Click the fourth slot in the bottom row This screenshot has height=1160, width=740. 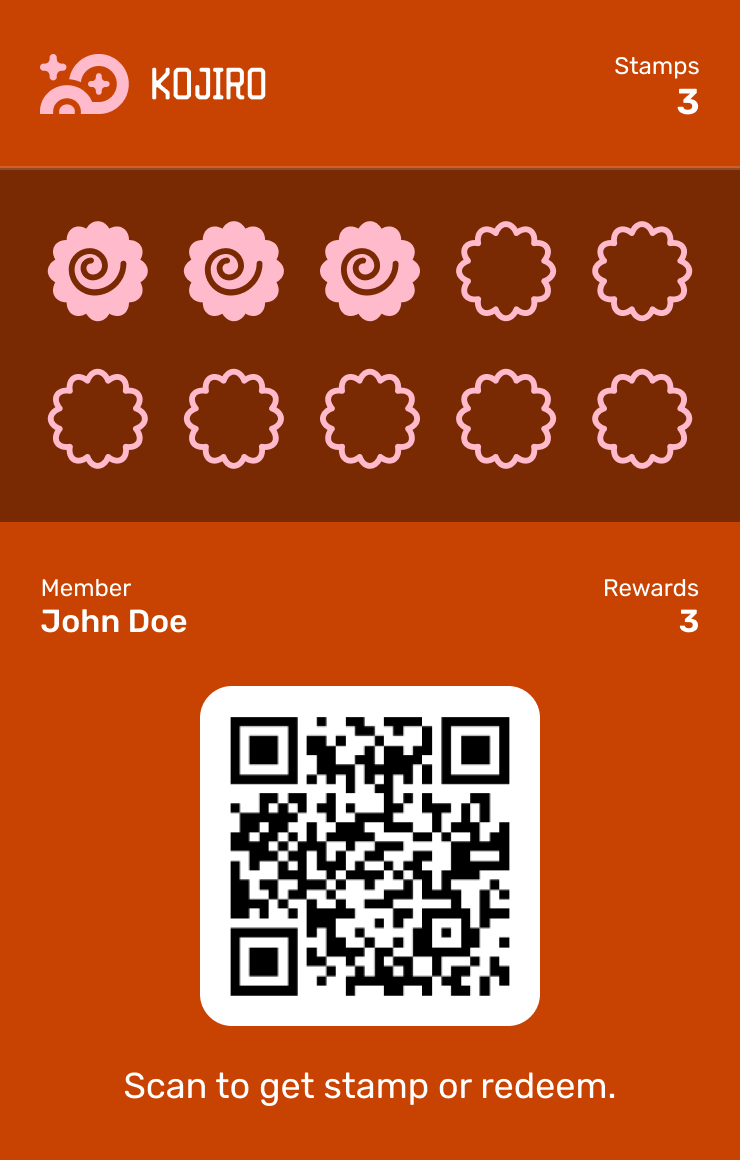coord(505,419)
